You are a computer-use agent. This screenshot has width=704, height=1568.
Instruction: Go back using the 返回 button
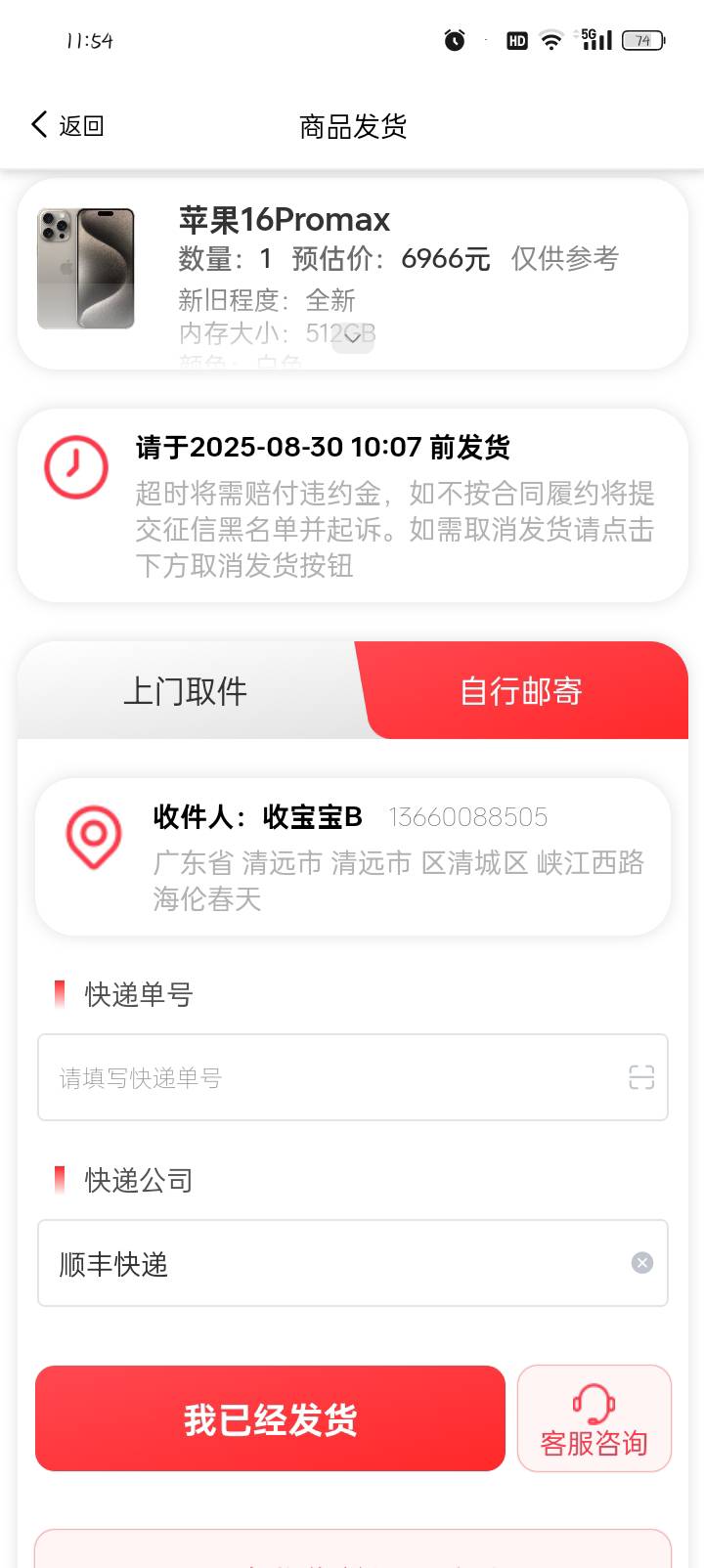click(67, 125)
